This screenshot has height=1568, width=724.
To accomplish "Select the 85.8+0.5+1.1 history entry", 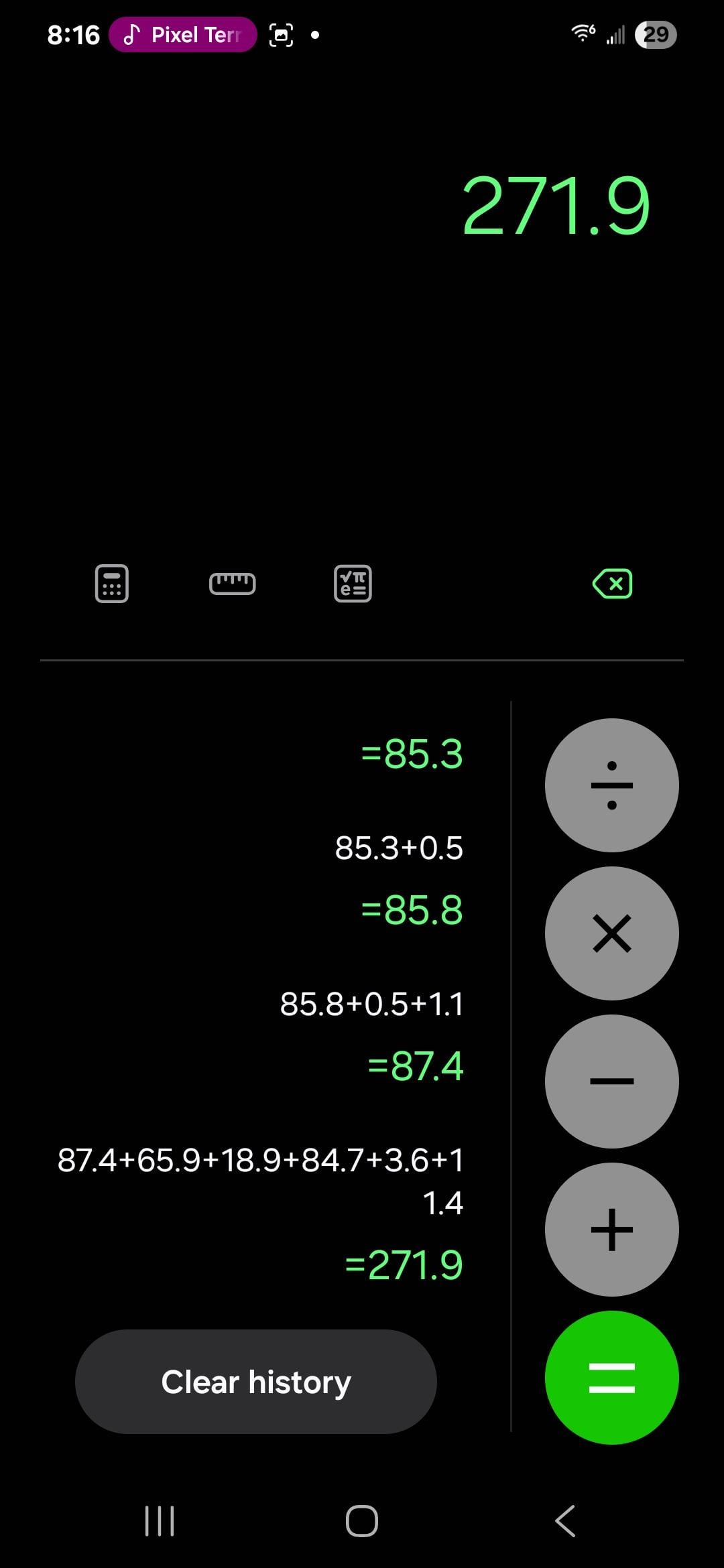I will [x=371, y=1004].
